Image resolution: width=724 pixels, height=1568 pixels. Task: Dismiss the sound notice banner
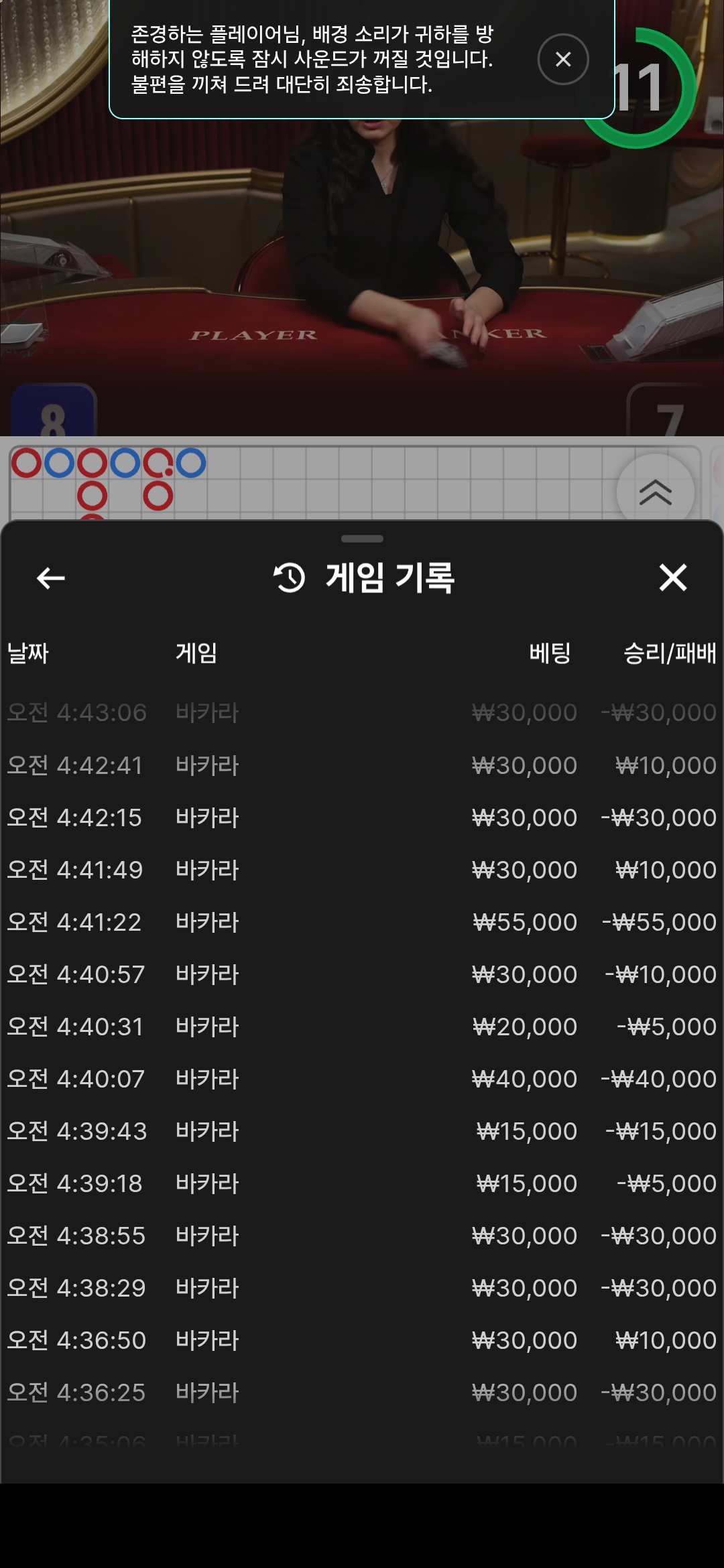pos(563,59)
